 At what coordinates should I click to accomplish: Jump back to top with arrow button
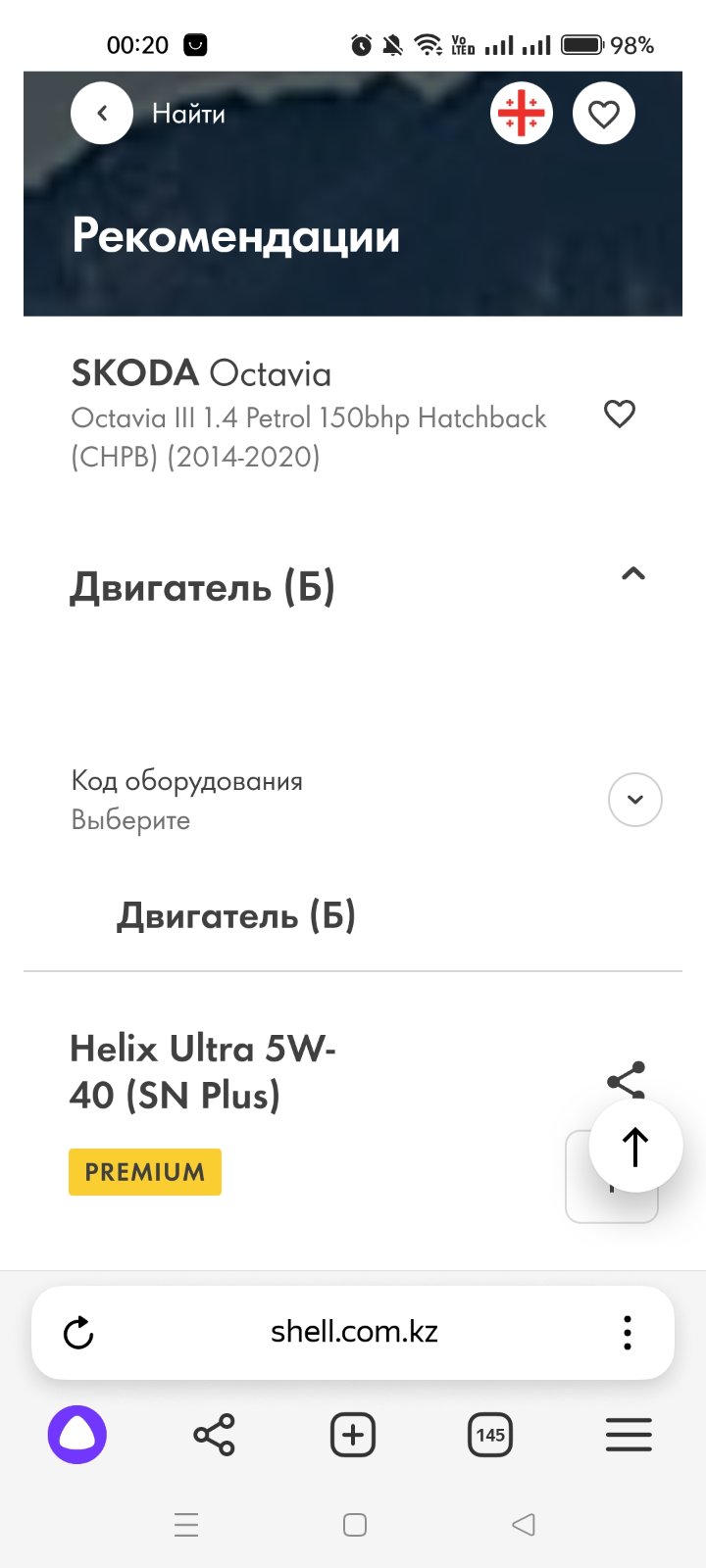click(635, 1146)
